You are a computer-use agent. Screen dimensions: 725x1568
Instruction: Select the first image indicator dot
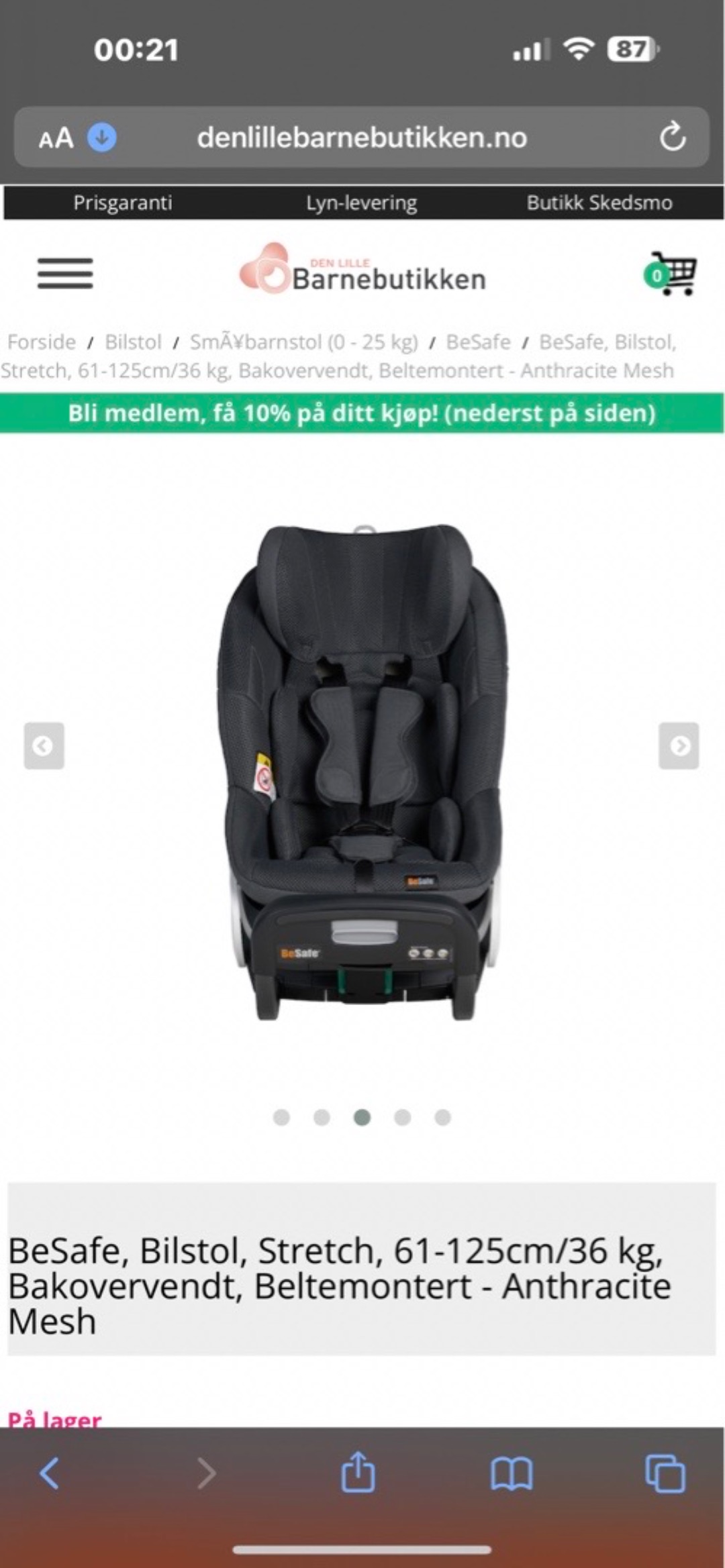point(281,1117)
